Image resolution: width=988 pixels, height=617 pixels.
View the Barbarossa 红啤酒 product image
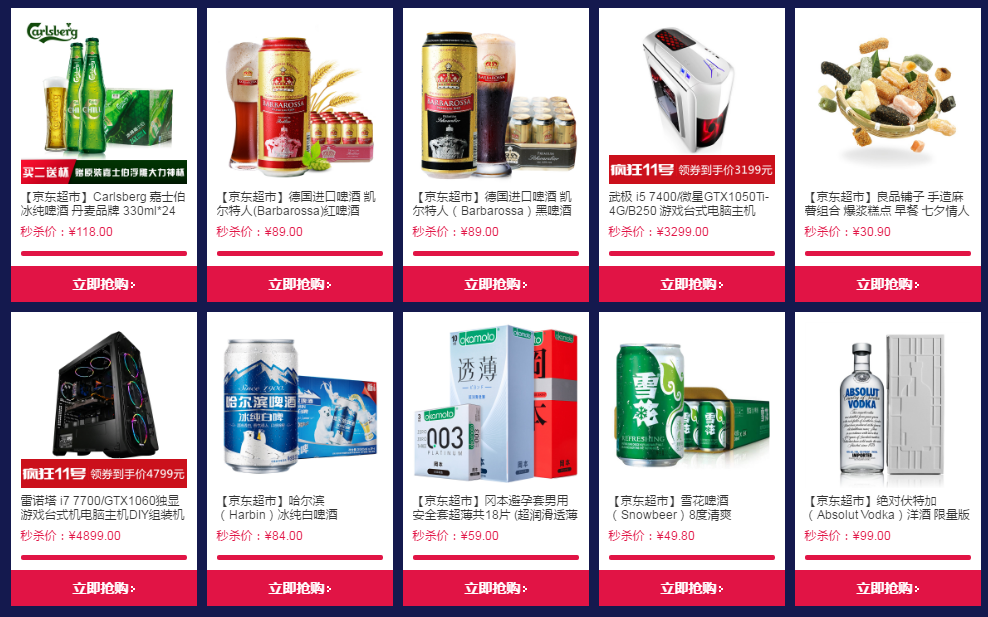pyautogui.click(x=299, y=100)
